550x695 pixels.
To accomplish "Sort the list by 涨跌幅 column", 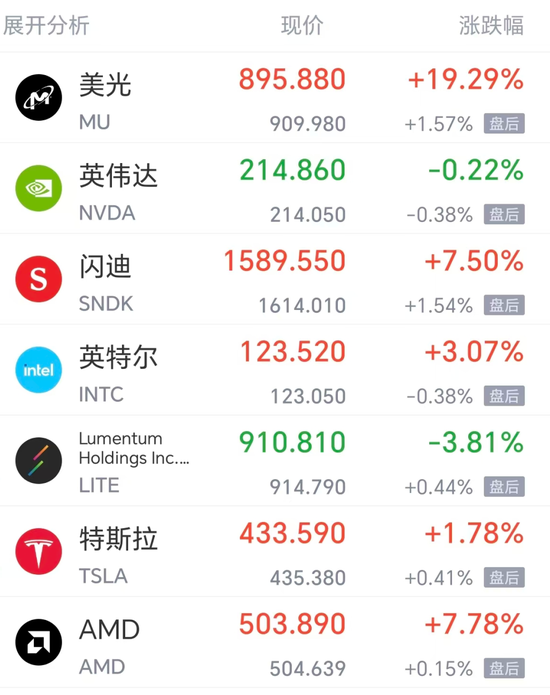I will click(x=491, y=25).
